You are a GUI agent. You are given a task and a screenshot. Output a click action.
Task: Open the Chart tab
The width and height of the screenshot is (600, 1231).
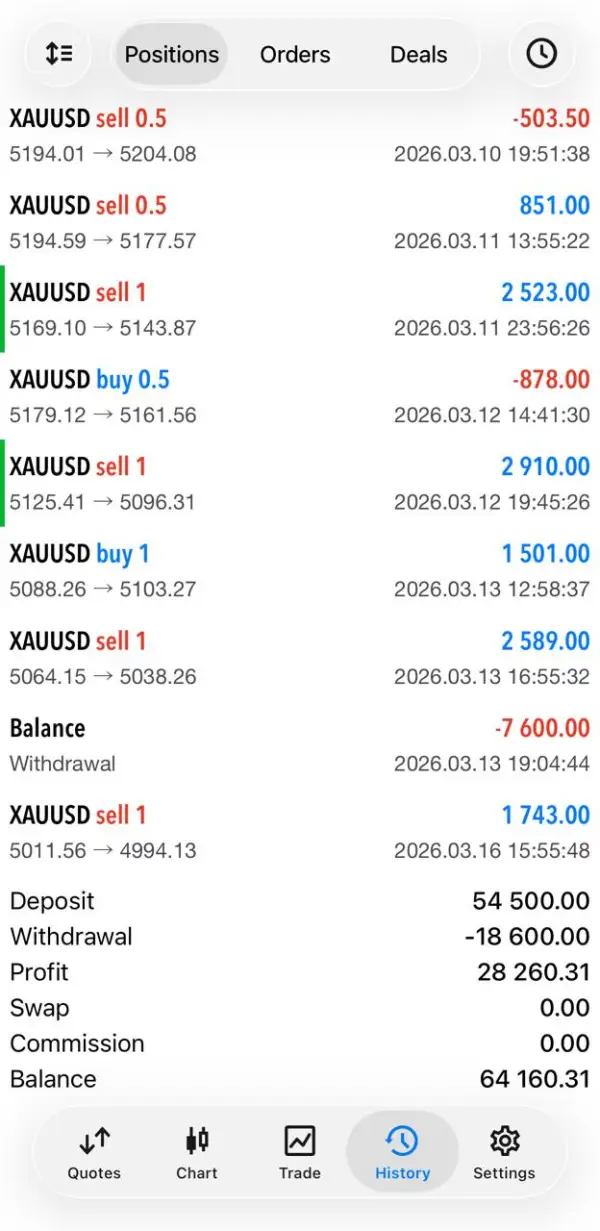point(197,1152)
